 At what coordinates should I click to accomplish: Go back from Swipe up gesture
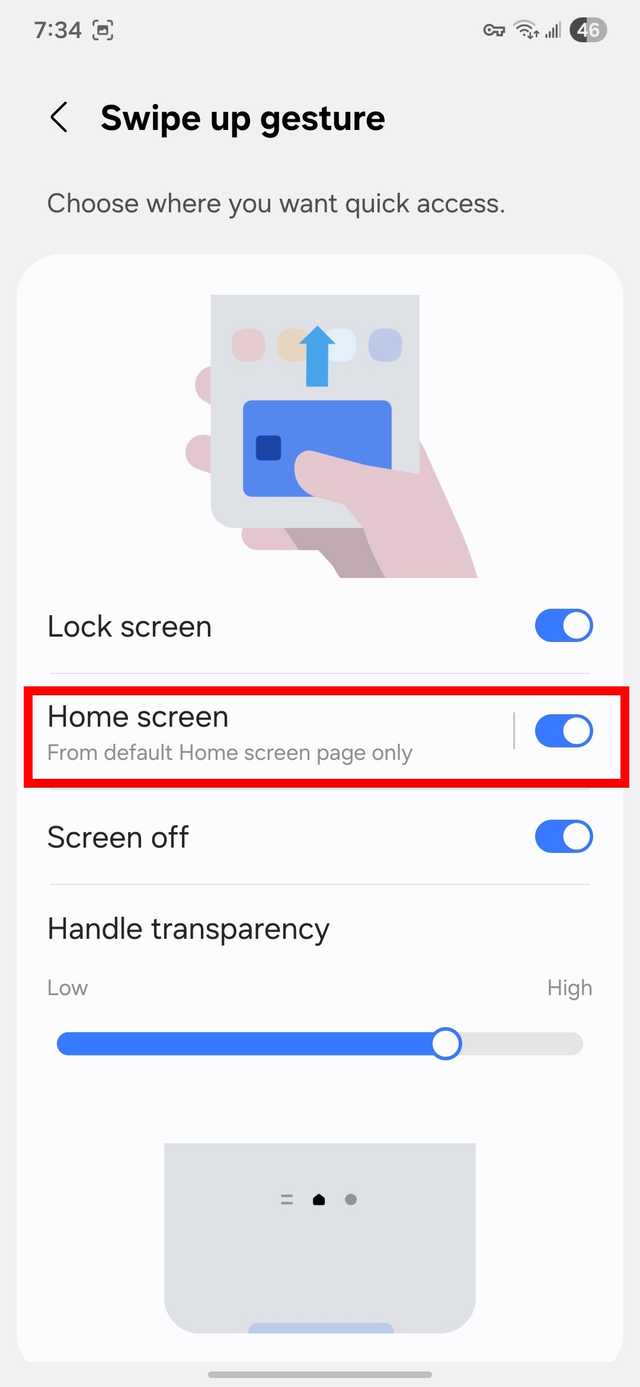59,118
